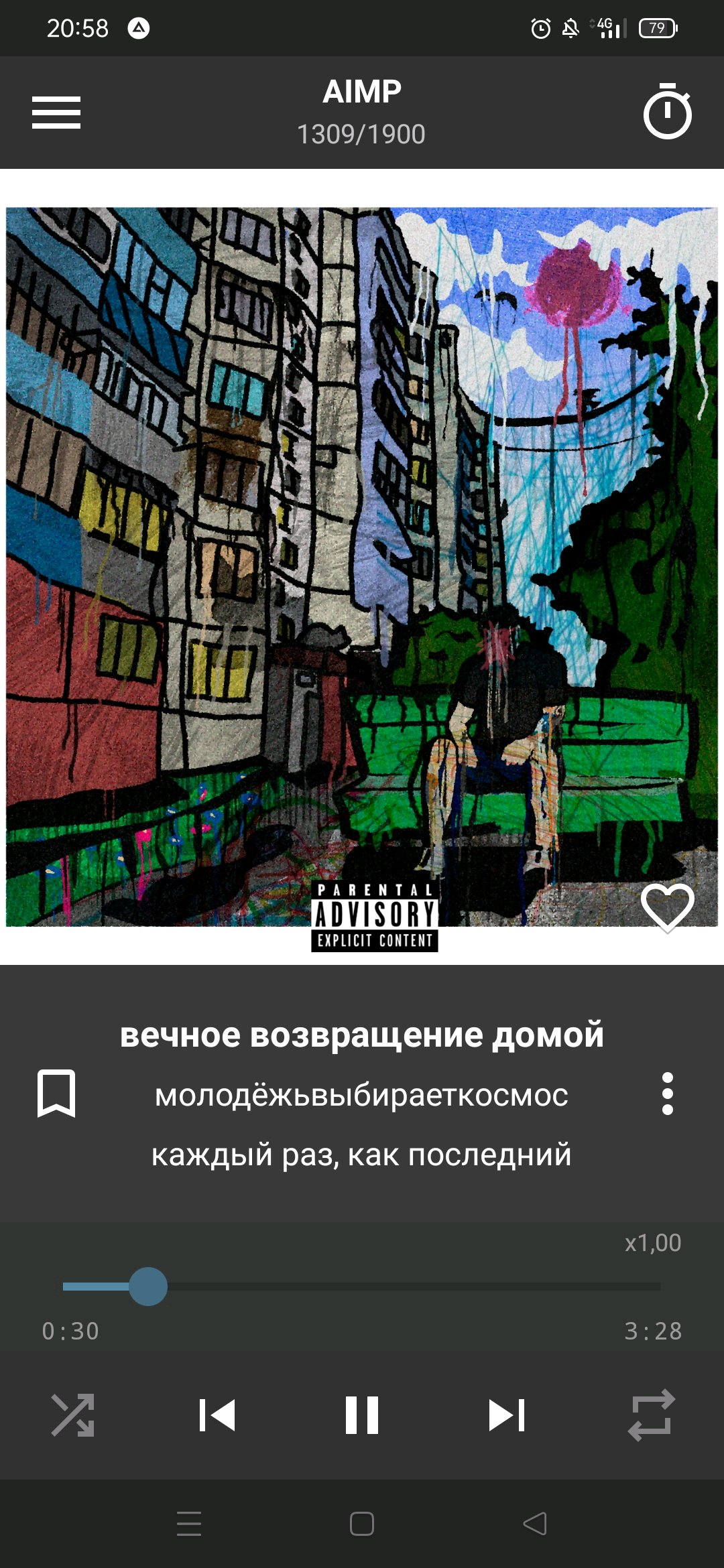Toggle repeat mode
The height and width of the screenshot is (1568, 724).
[651, 1415]
